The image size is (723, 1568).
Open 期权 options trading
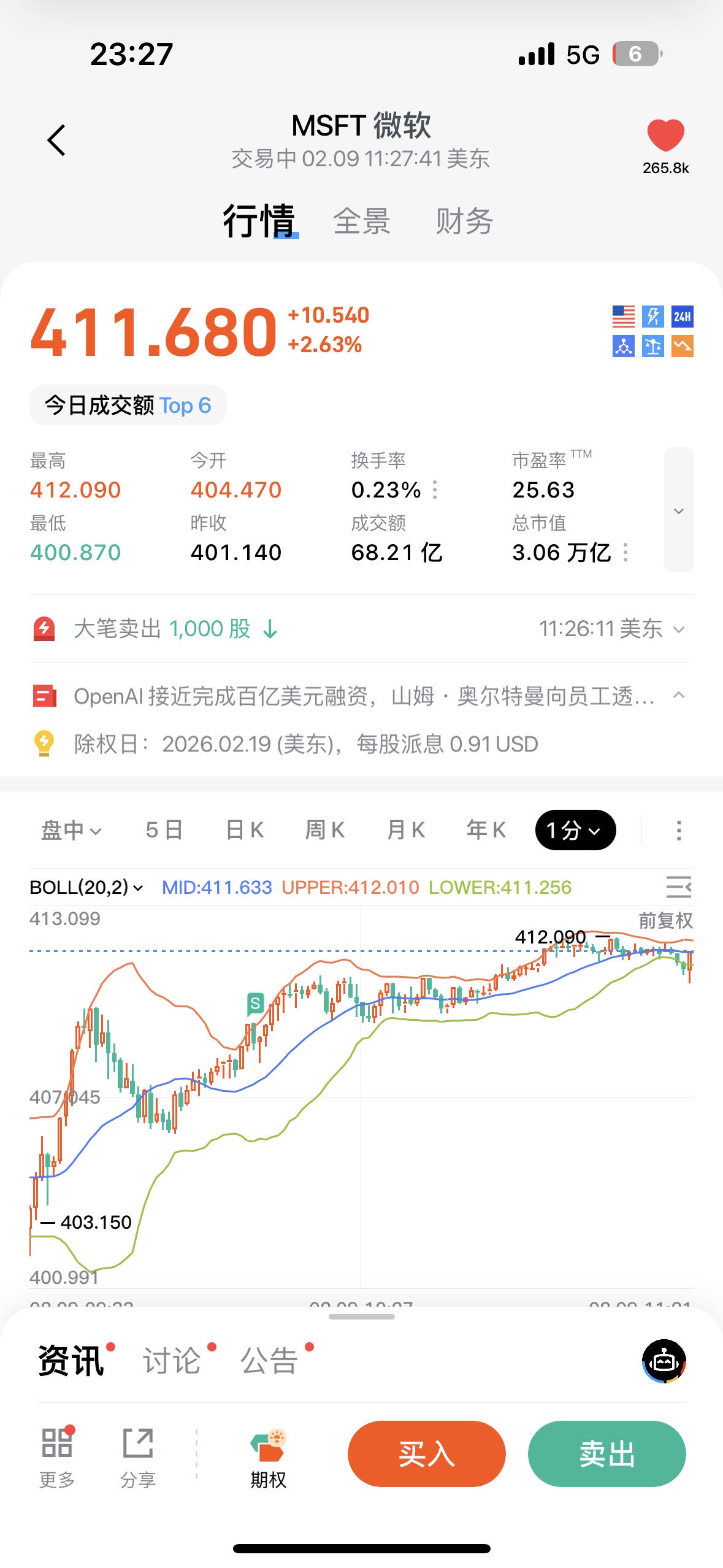click(268, 1459)
